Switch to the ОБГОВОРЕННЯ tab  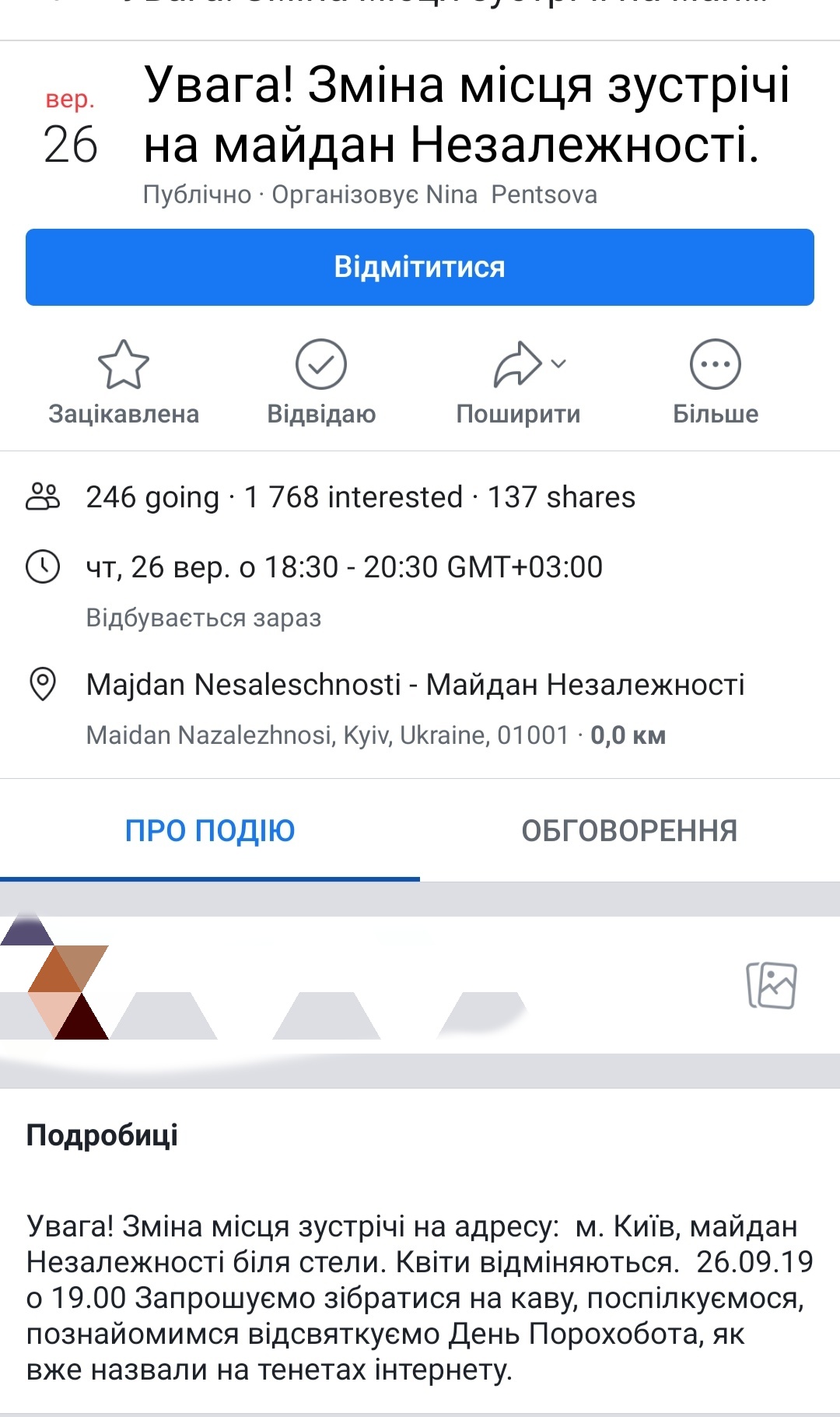[x=629, y=830]
